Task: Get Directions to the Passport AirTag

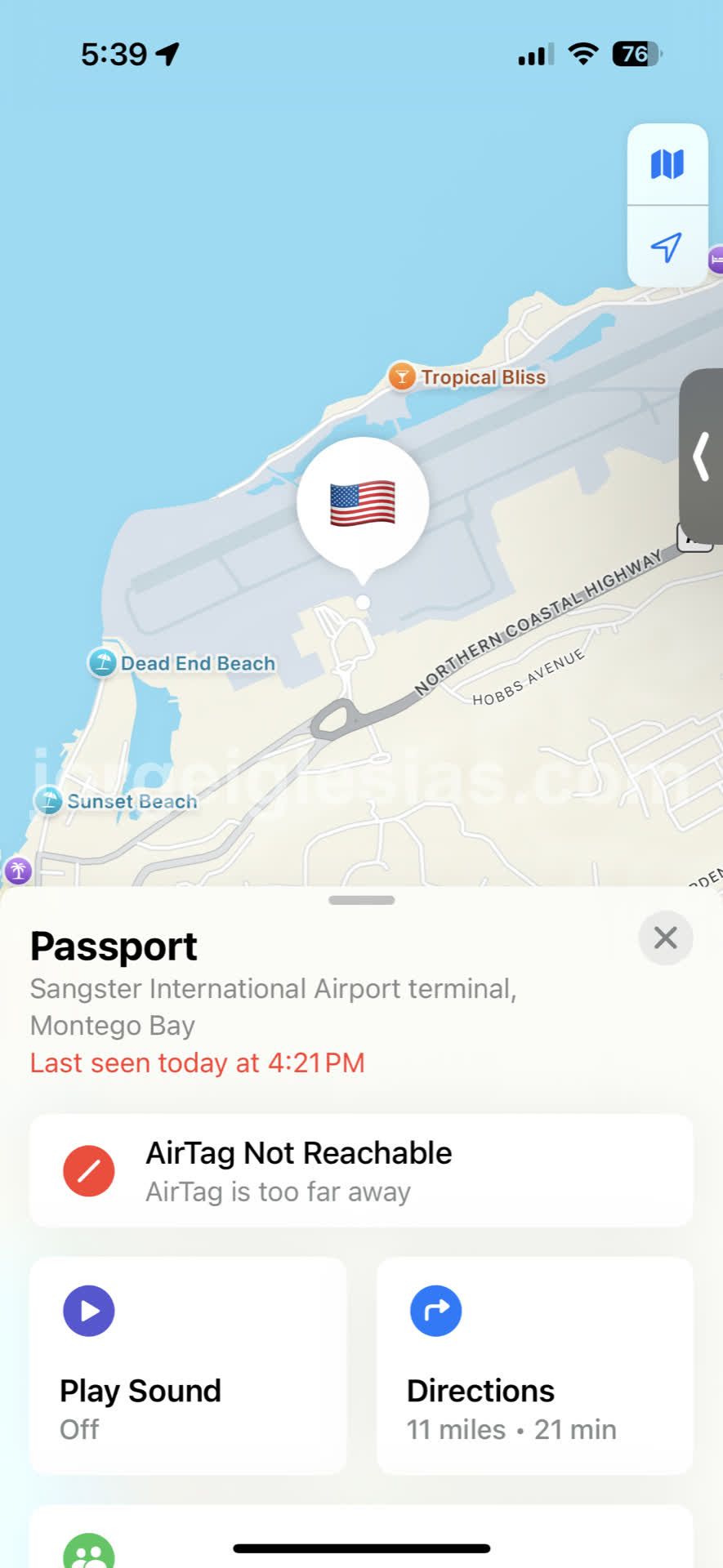Action: (x=534, y=1365)
